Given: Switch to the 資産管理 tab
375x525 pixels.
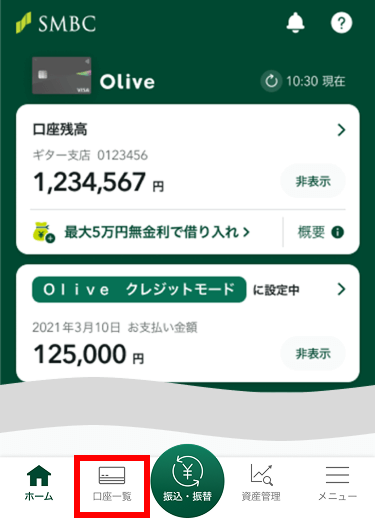Looking at the screenshot, I should [x=261, y=482].
